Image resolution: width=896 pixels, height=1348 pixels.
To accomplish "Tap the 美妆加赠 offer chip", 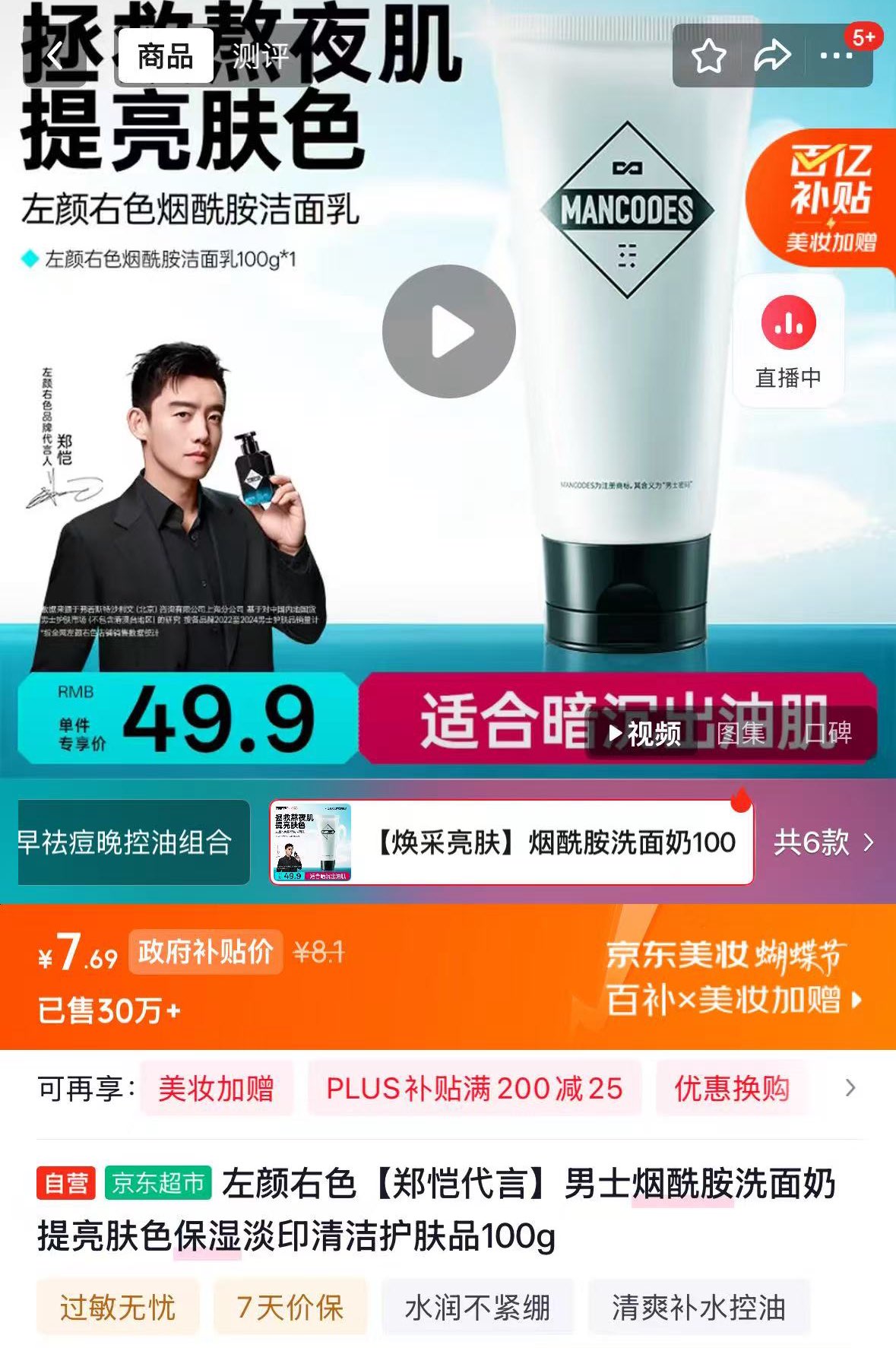I will tap(216, 1089).
